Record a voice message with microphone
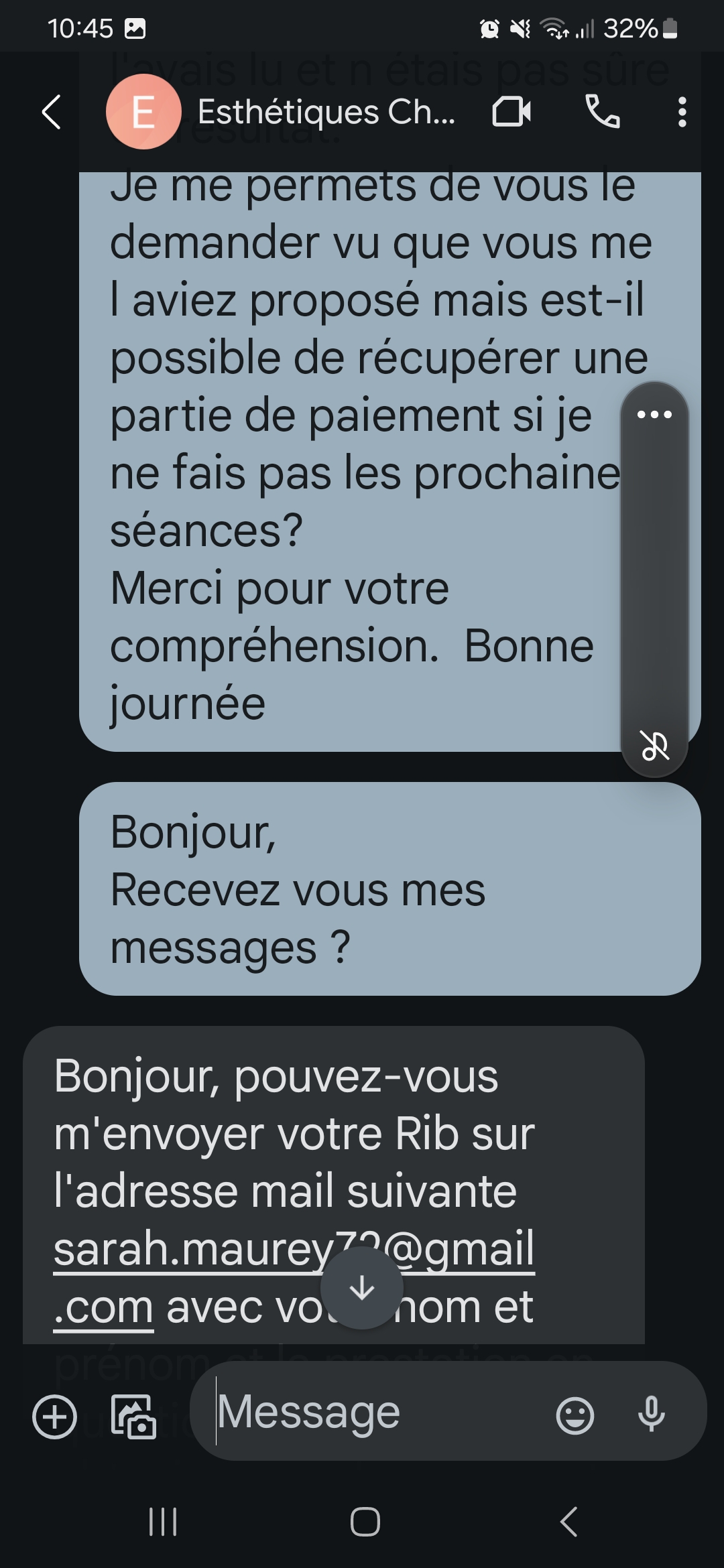This screenshot has height=1568, width=724. [651, 1414]
